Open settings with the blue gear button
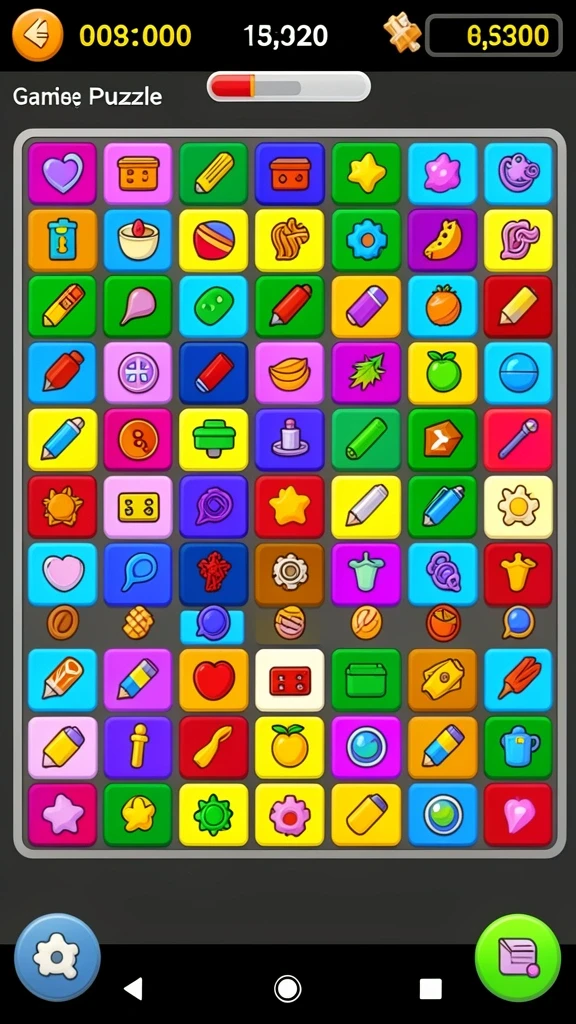The width and height of the screenshot is (576, 1024). coord(57,957)
